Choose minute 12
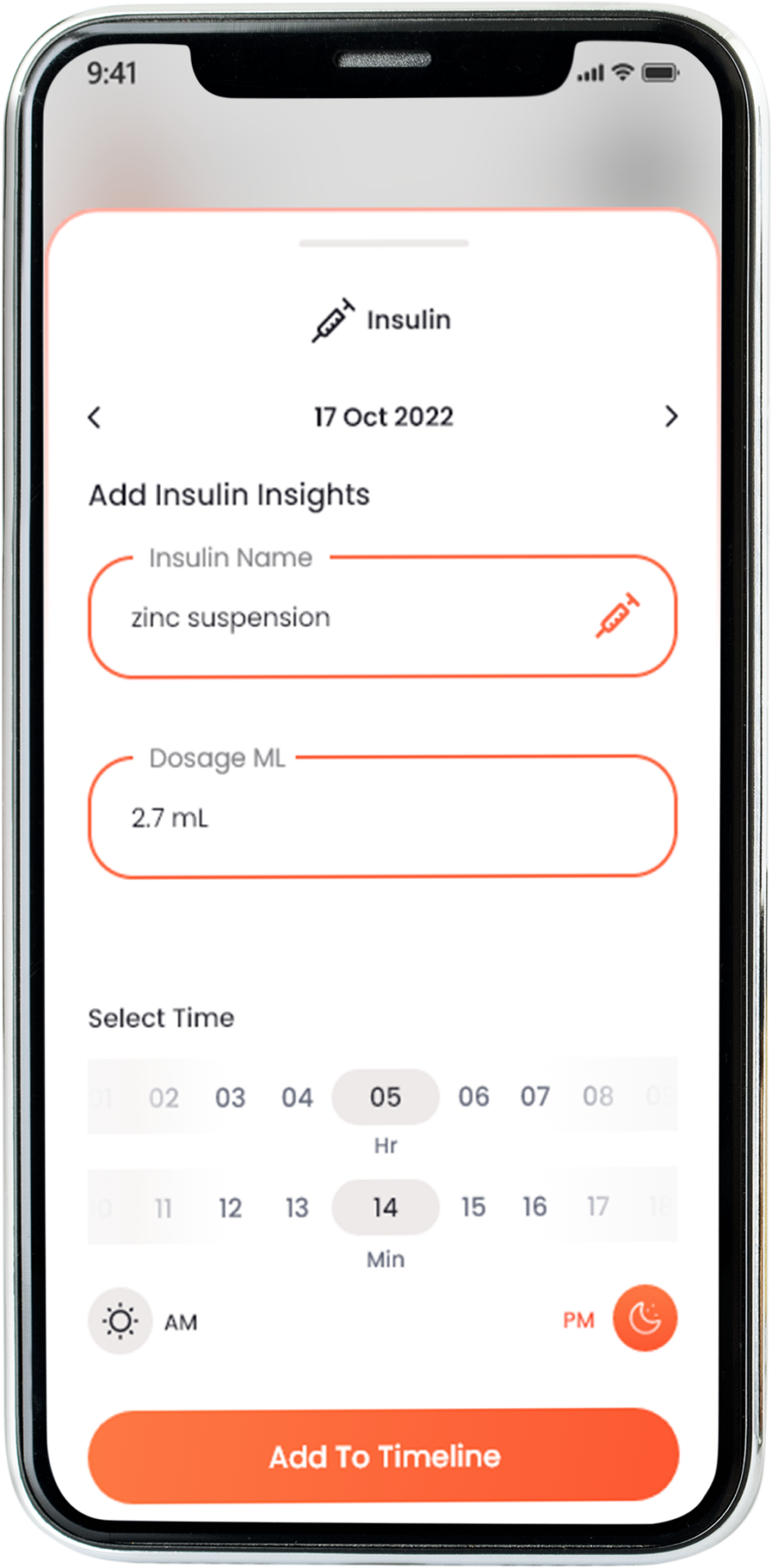The height and width of the screenshot is (1568, 772). [x=230, y=1208]
